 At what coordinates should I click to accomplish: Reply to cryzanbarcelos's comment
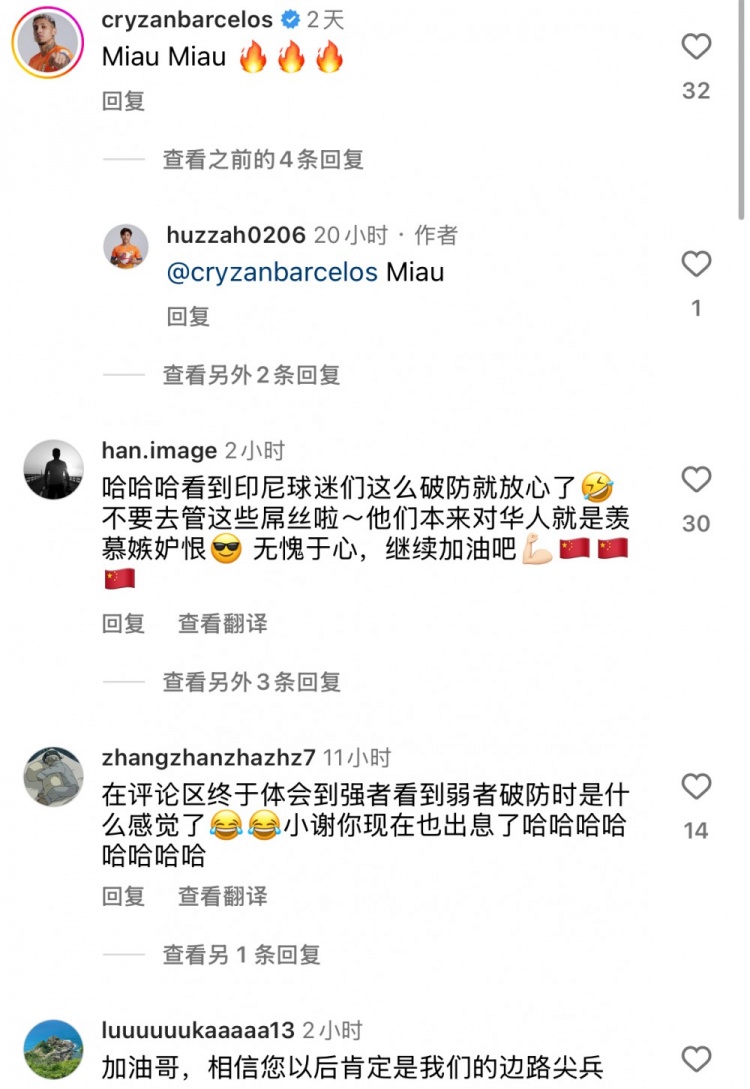point(124,100)
